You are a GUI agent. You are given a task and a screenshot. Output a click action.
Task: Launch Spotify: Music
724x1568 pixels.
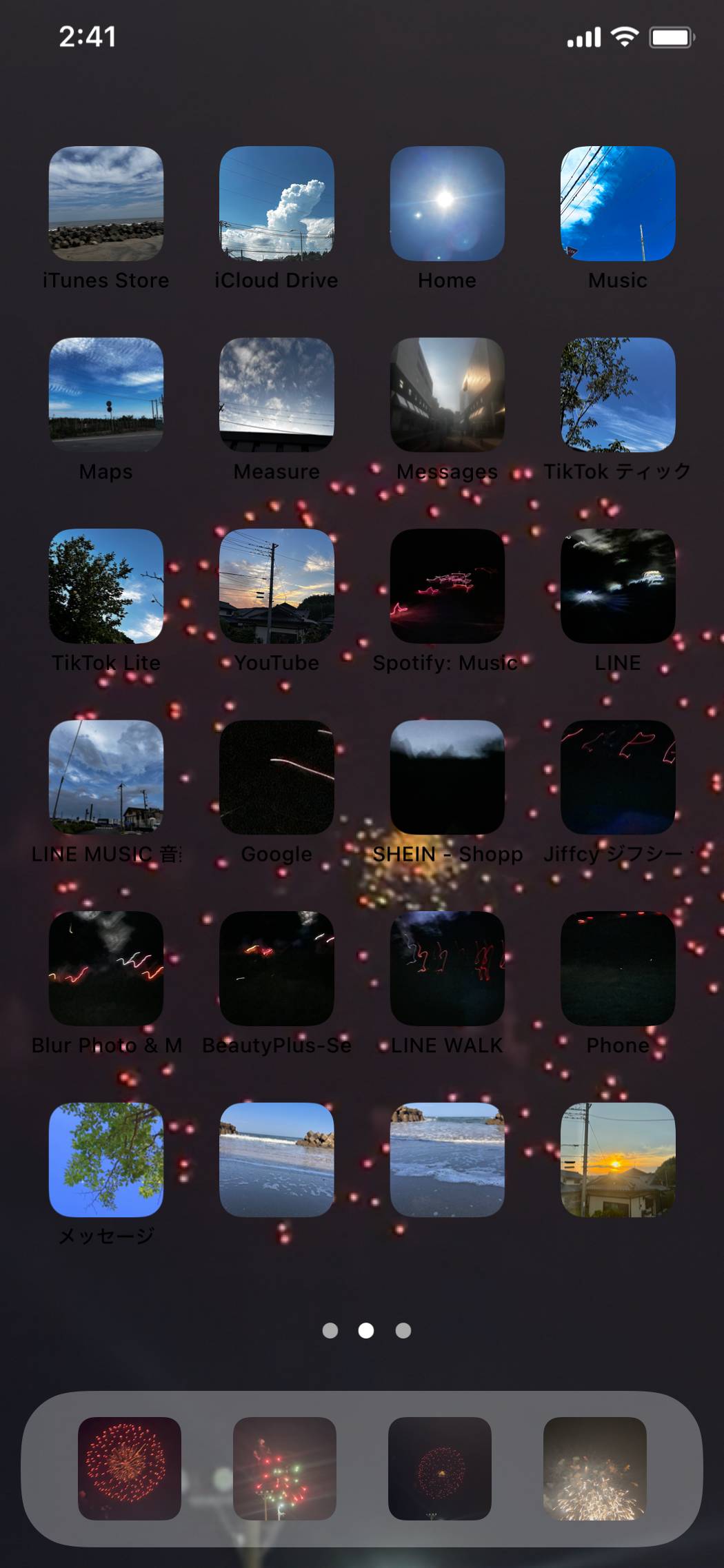[x=447, y=586]
